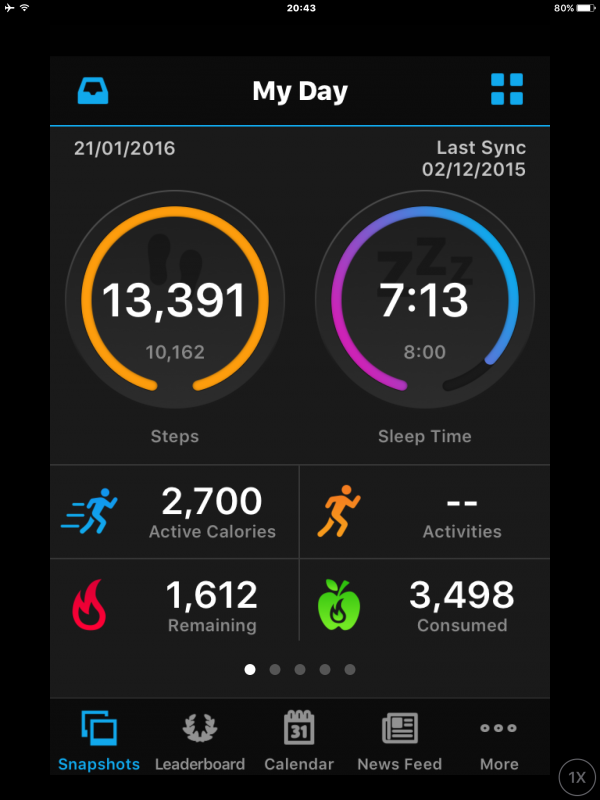Go to the Calendar tab
The height and width of the screenshot is (800, 600).
[299, 741]
